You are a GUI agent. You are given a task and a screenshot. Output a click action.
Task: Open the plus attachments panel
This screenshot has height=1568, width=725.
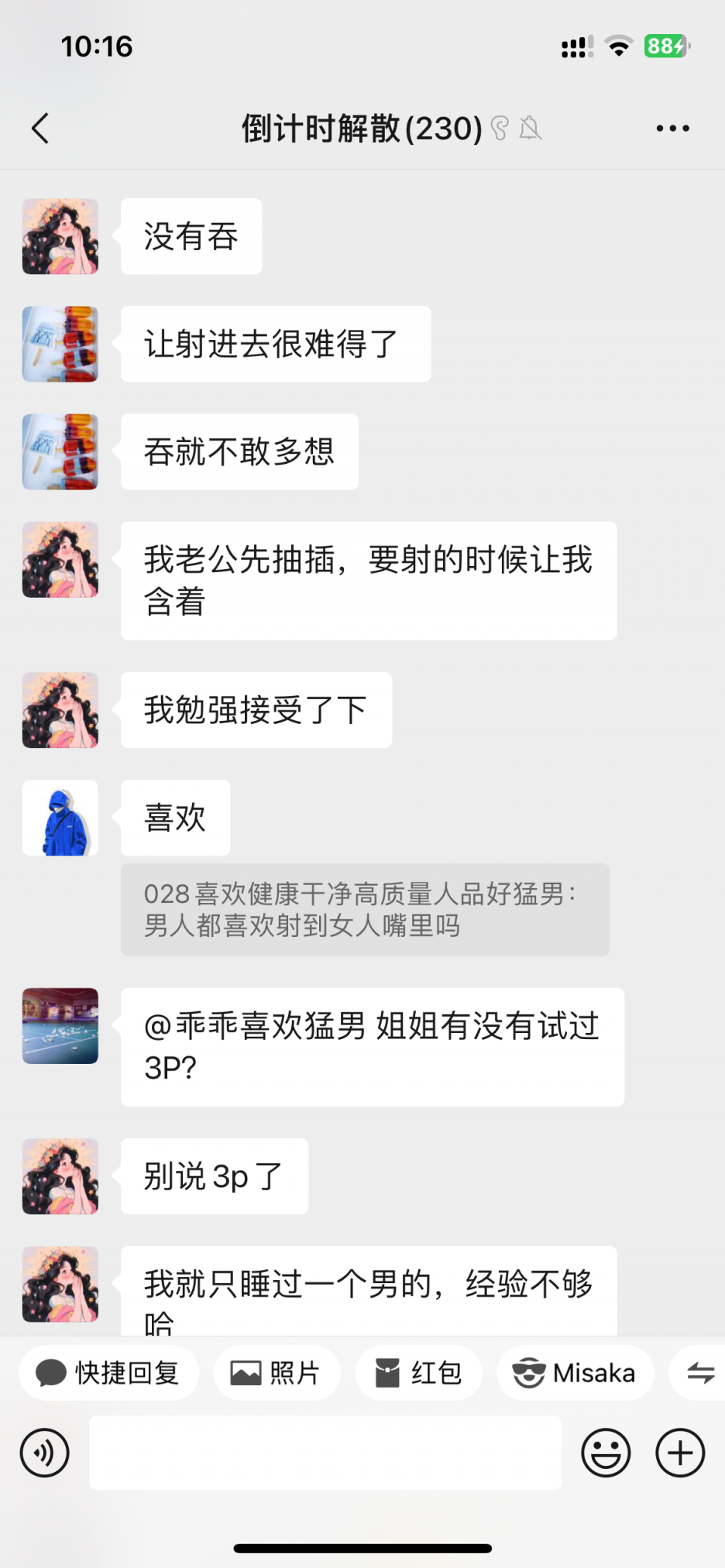(x=680, y=1453)
